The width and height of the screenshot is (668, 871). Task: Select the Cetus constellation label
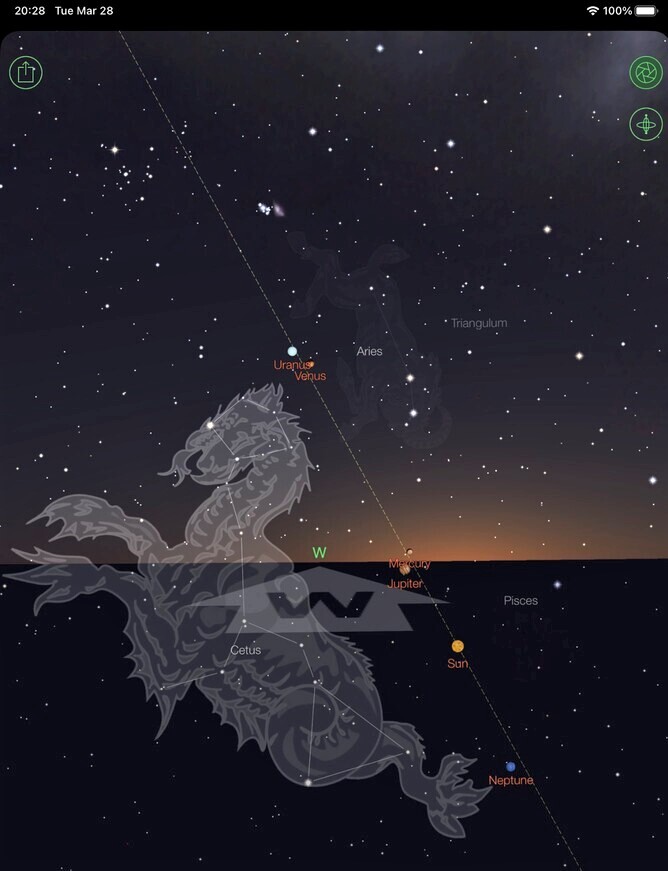pos(245,650)
